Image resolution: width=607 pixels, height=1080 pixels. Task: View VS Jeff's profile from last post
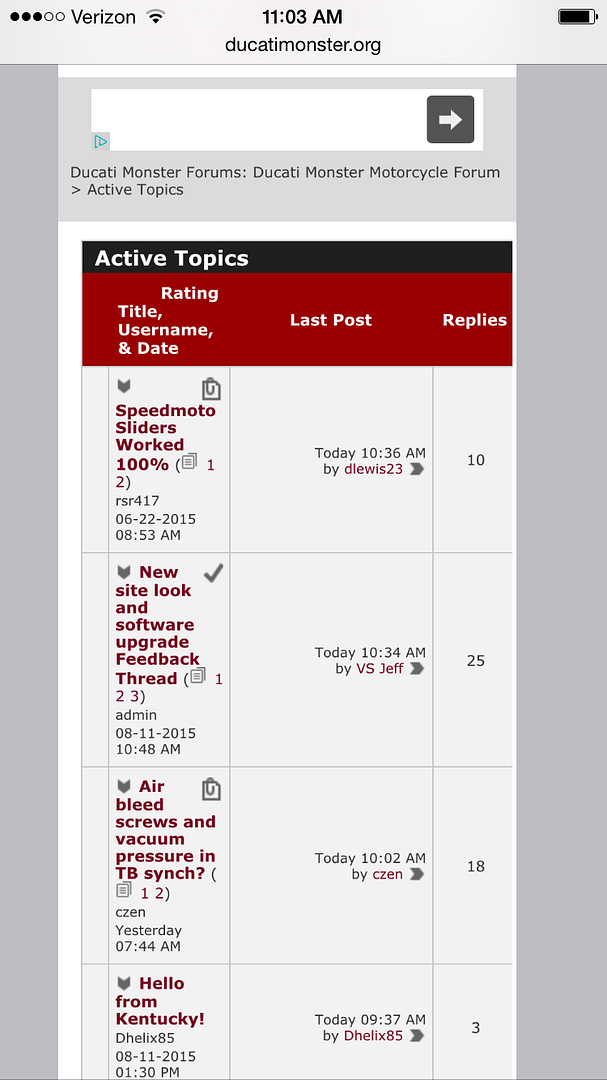click(379, 668)
